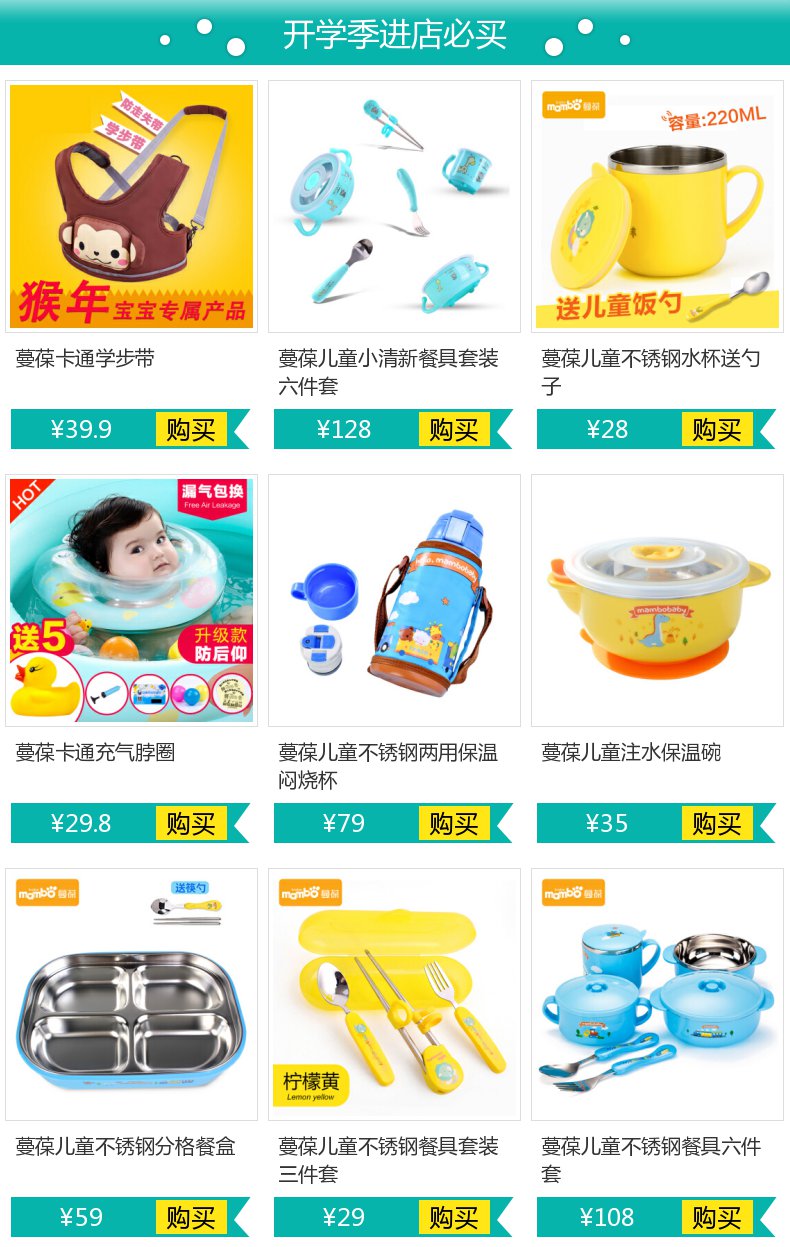Viewport: 790px width, 1247px height.
Task: Purchase the ¥35 注水保温碗
Action: [717, 824]
